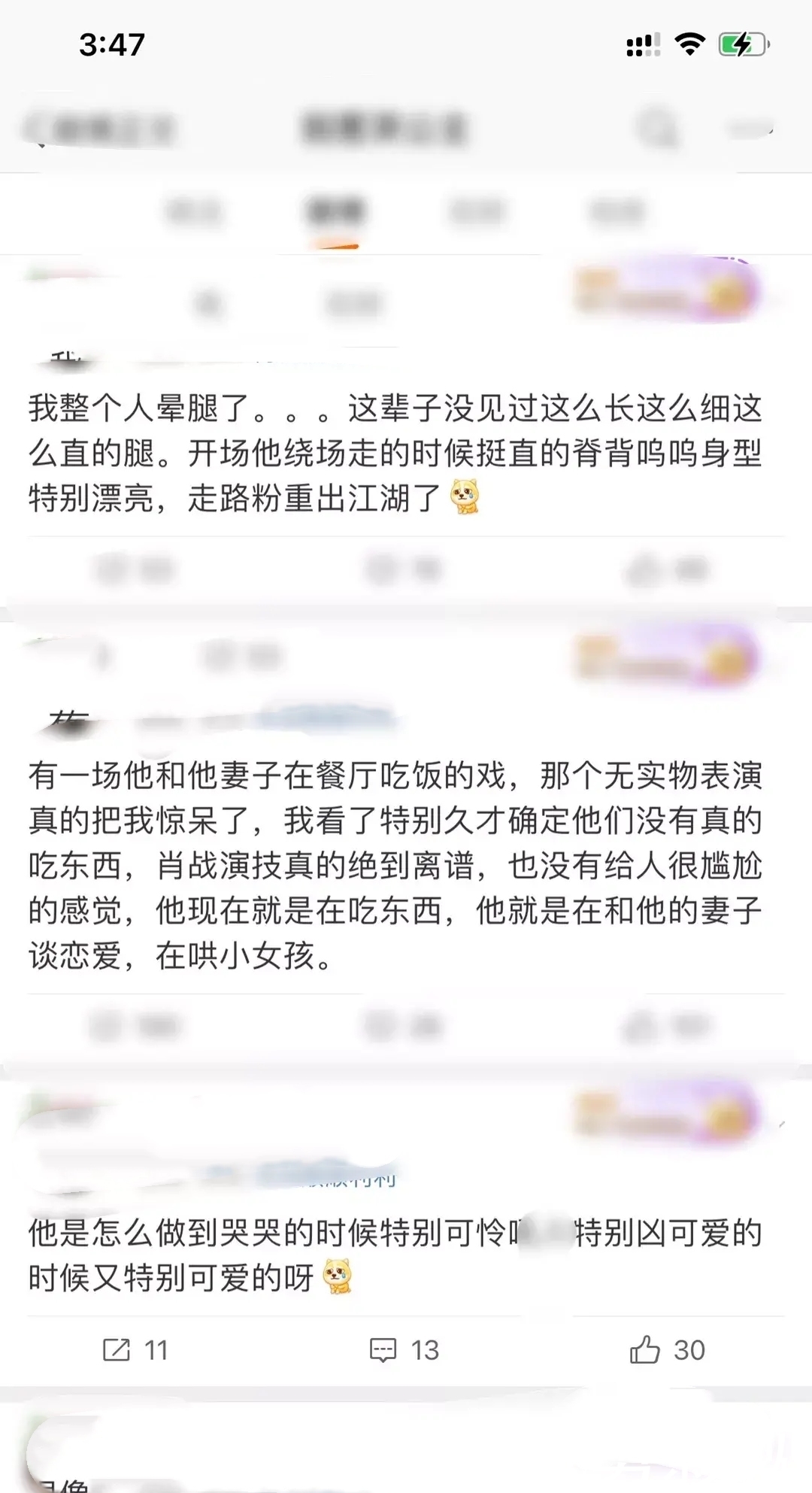Screen dimensions: 812x1493
Task: Tap the search icon in the top bar
Action: [657, 129]
